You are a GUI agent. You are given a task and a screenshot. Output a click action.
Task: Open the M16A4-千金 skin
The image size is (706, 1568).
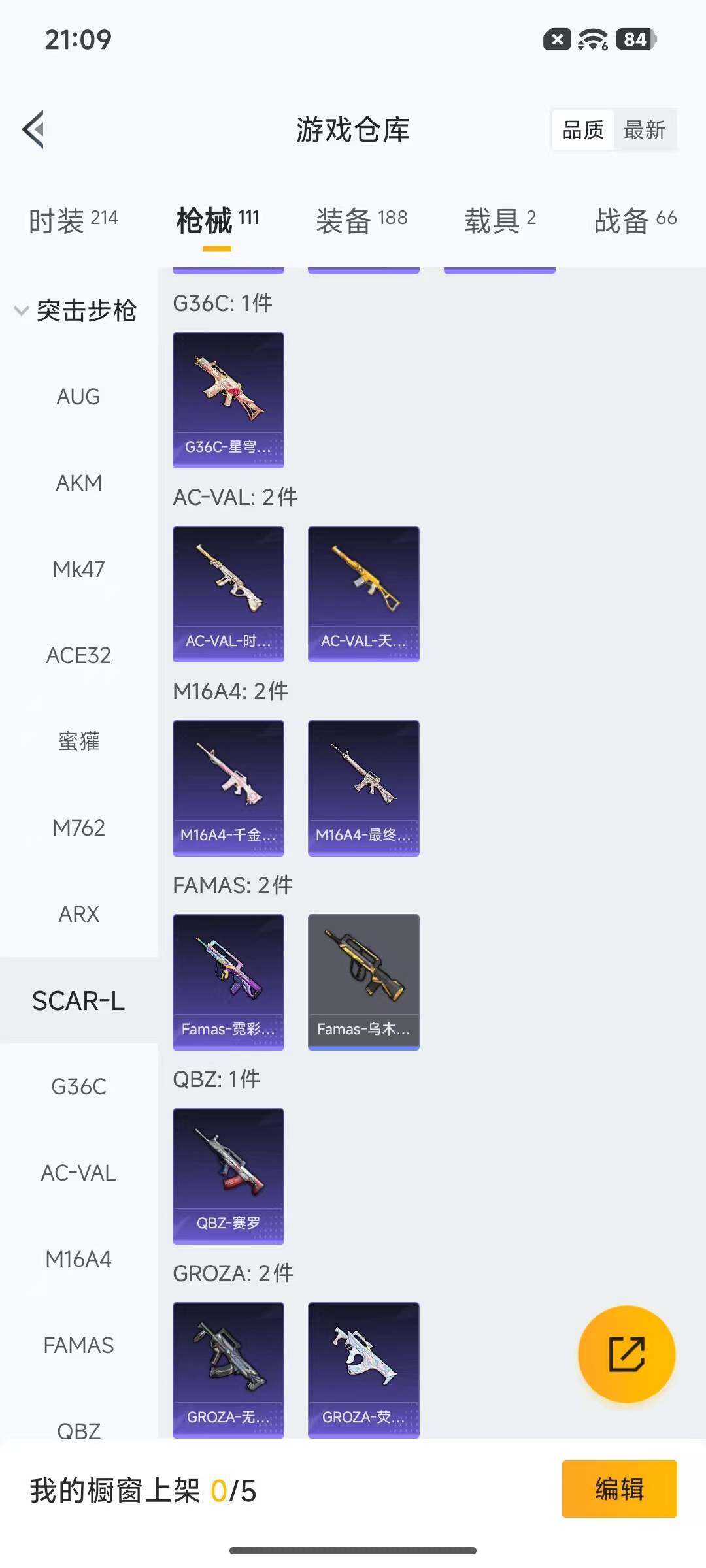tap(228, 788)
